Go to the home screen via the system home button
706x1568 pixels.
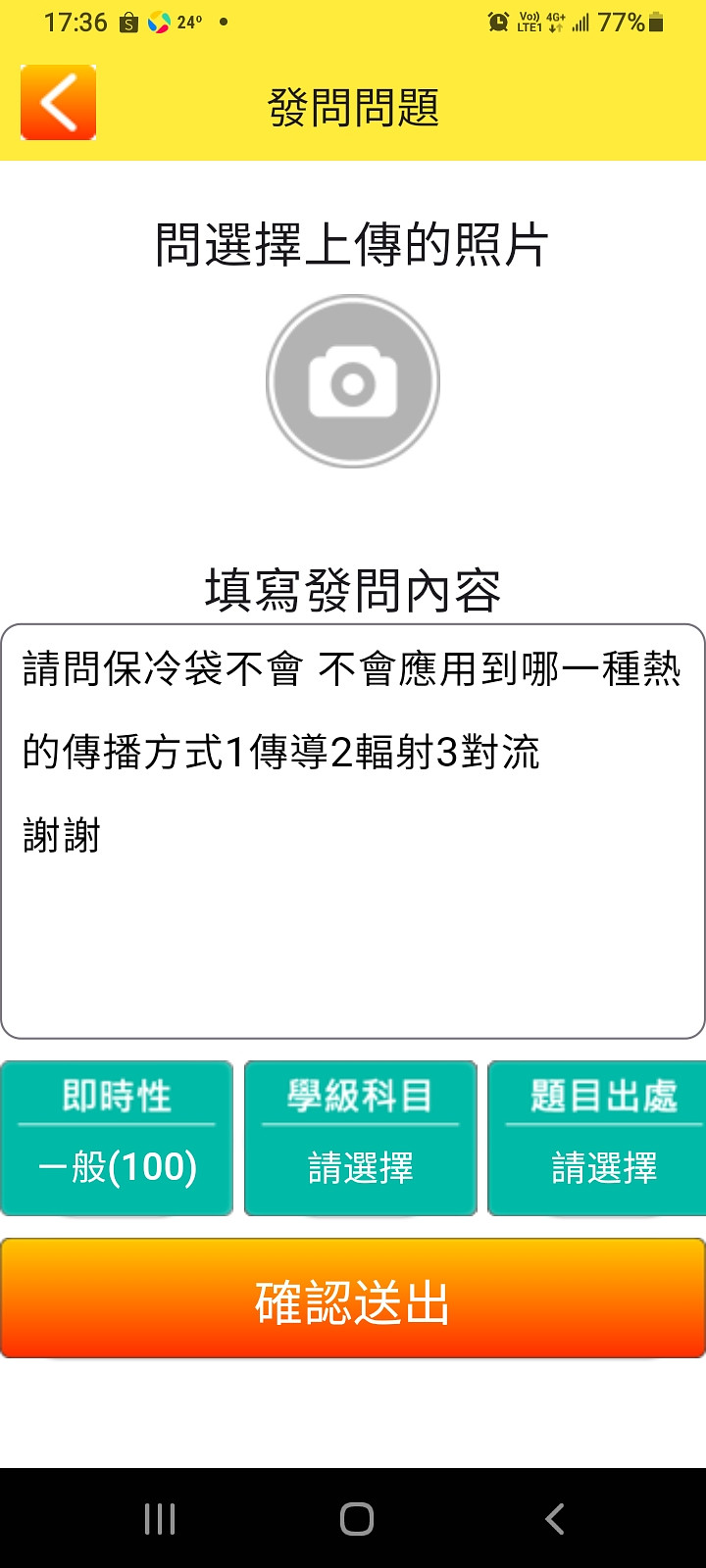coord(356,1519)
